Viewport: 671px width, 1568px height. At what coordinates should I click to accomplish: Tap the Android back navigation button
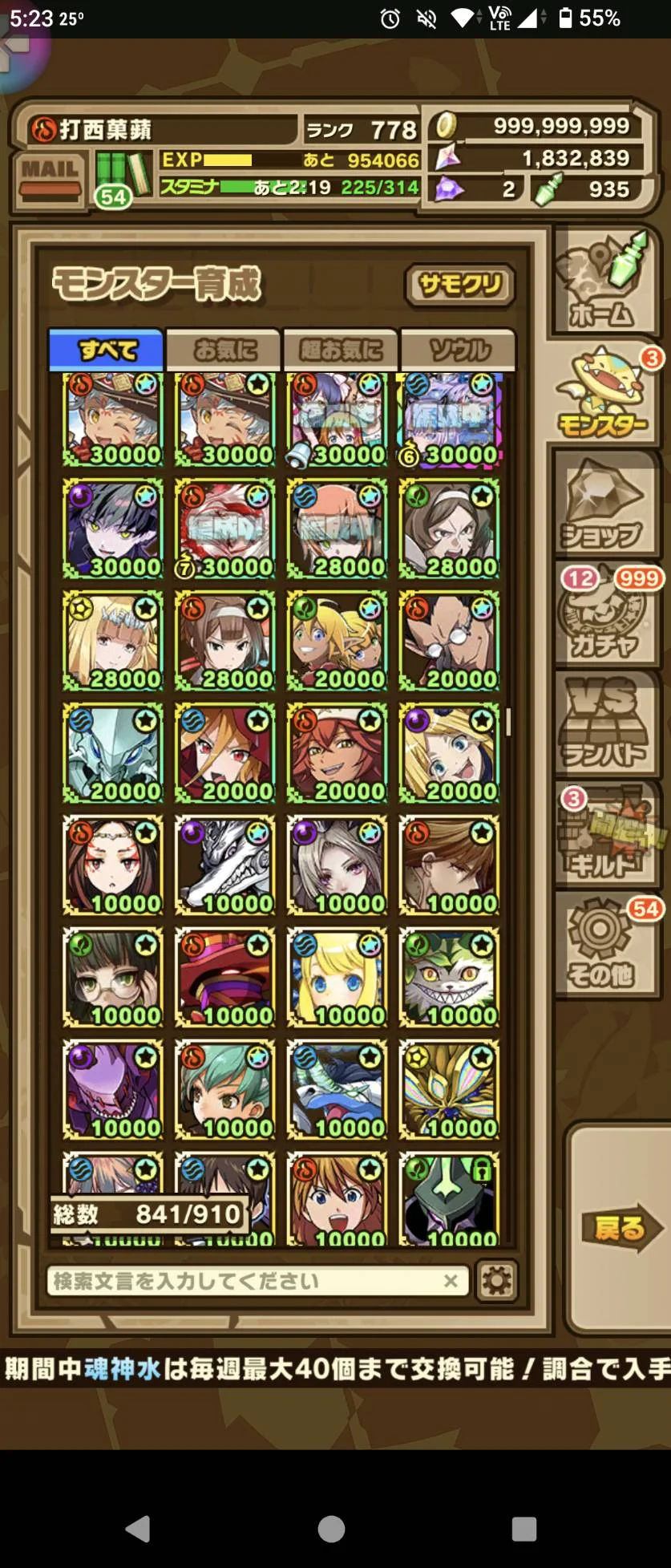point(138,1529)
